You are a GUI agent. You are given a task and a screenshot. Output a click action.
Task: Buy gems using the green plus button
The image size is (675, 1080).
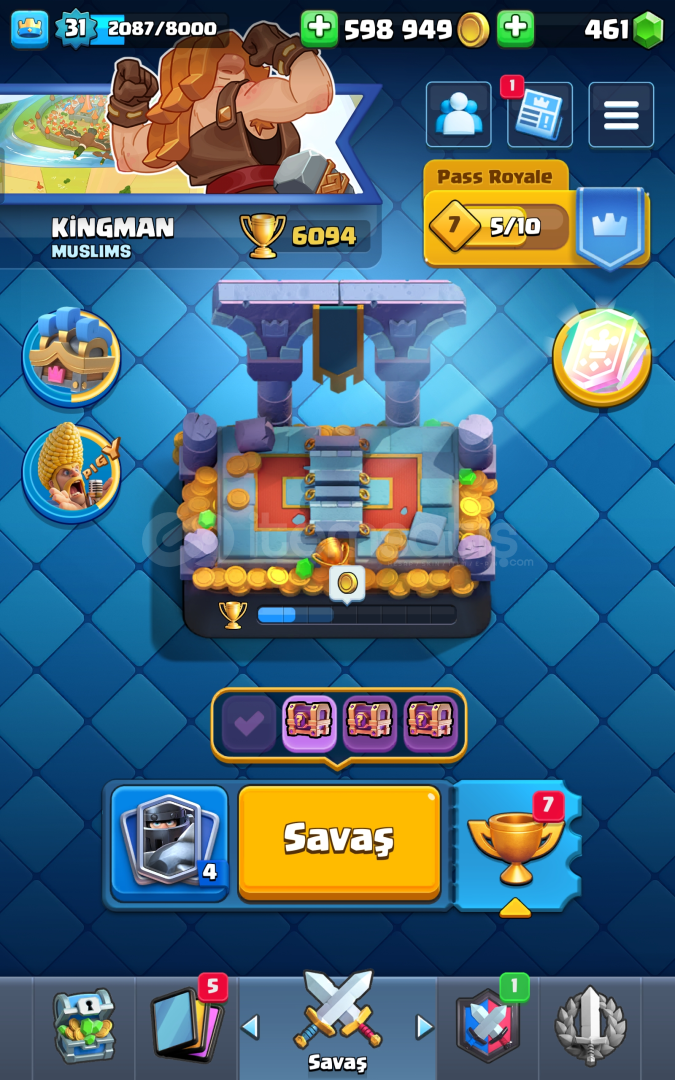click(x=515, y=29)
